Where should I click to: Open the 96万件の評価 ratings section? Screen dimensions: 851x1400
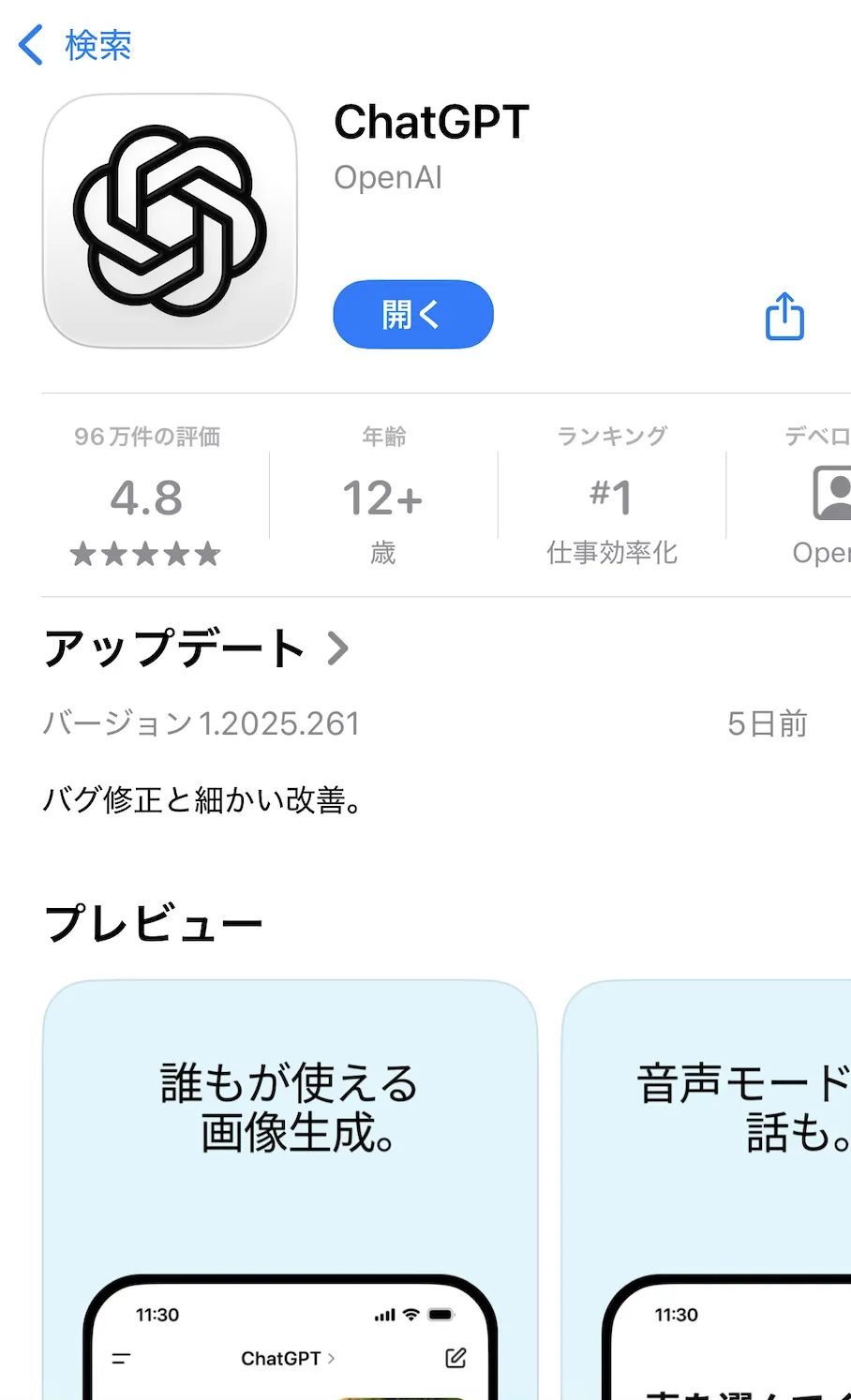[x=145, y=494]
